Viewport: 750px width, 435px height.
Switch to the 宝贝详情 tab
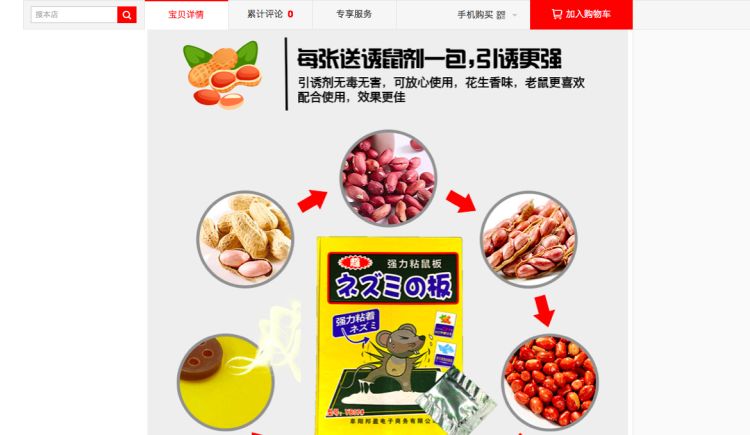click(x=186, y=14)
